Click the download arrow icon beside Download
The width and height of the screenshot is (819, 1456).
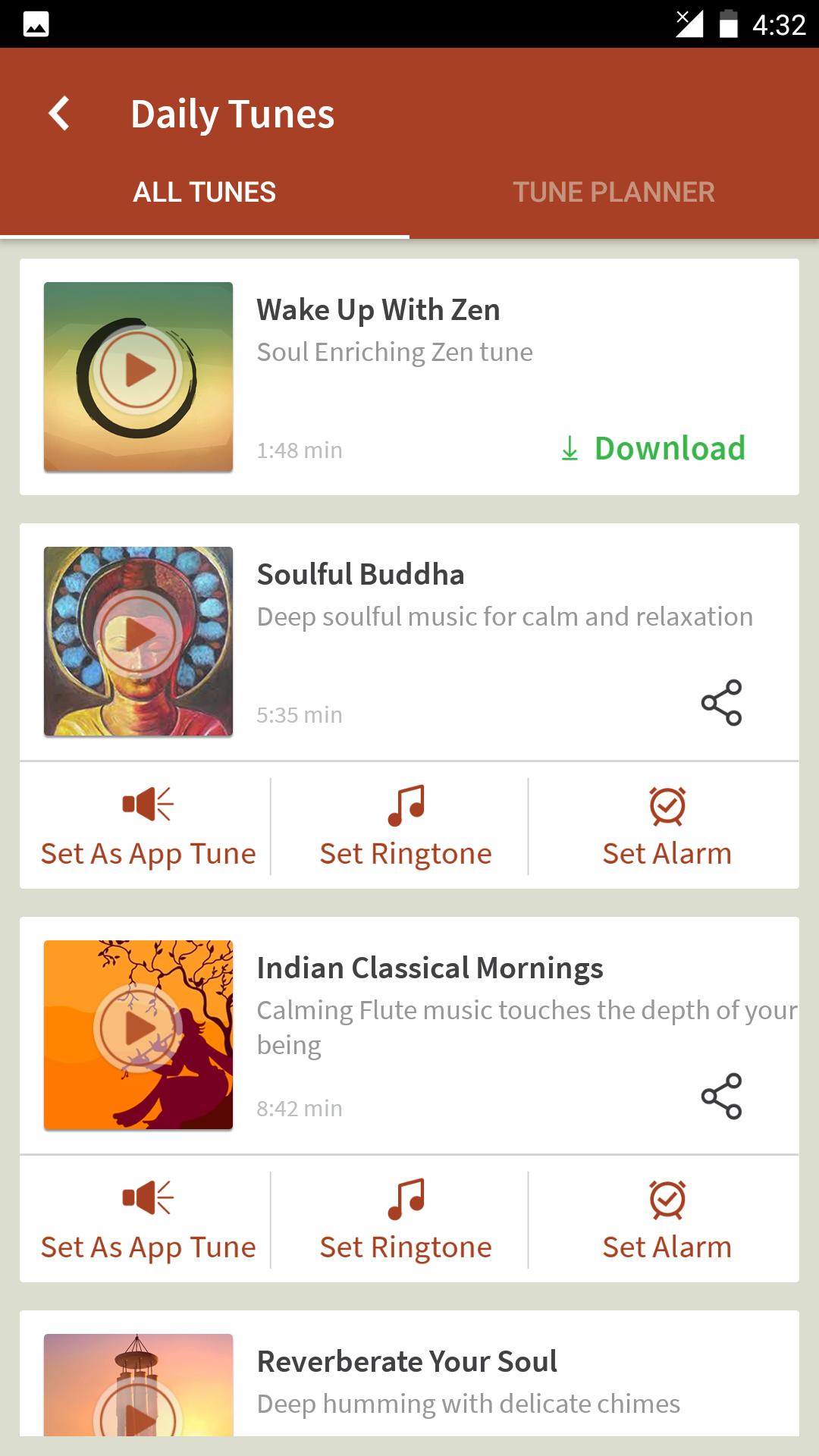570,448
